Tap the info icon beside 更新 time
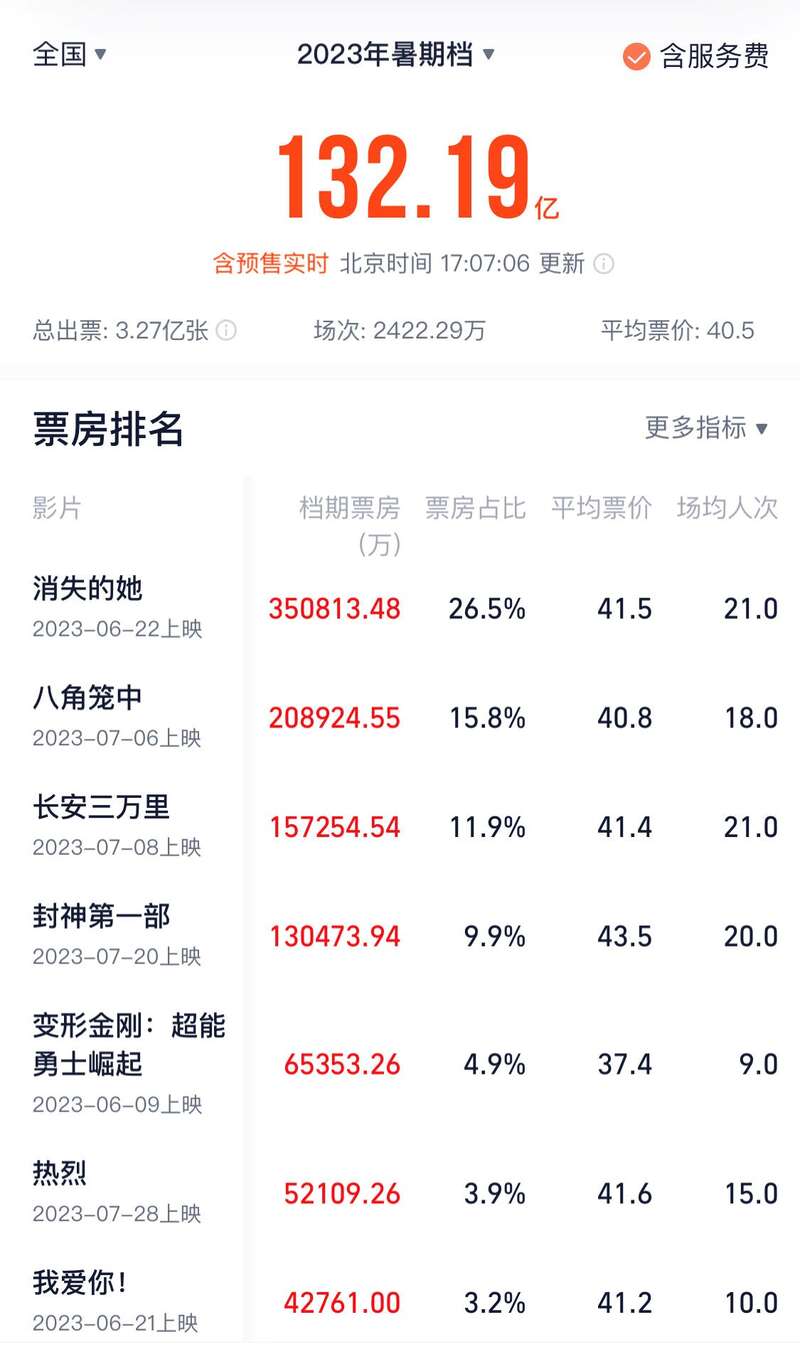The height and width of the screenshot is (1359, 800). pos(603,264)
